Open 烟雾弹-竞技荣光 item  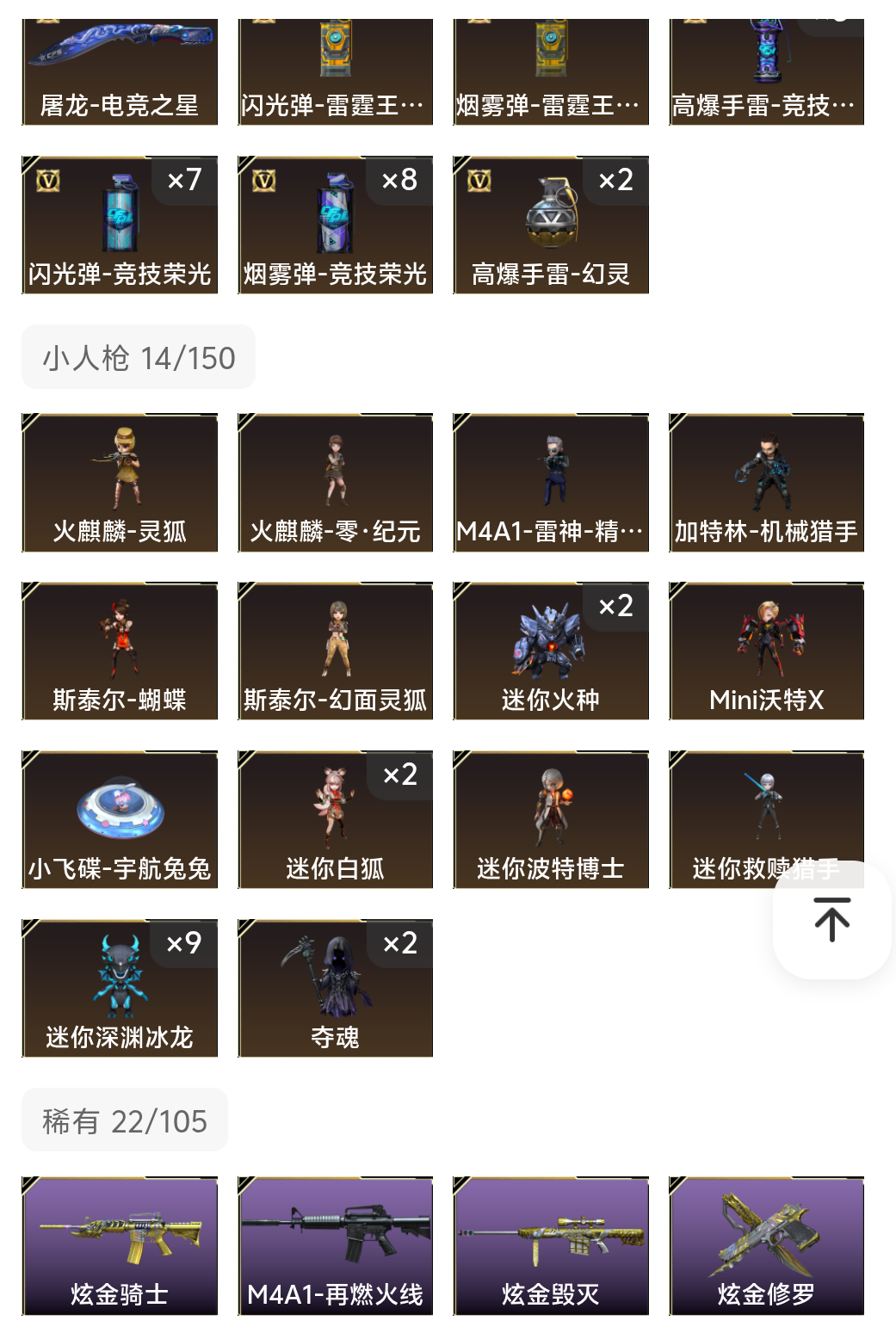point(336,225)
